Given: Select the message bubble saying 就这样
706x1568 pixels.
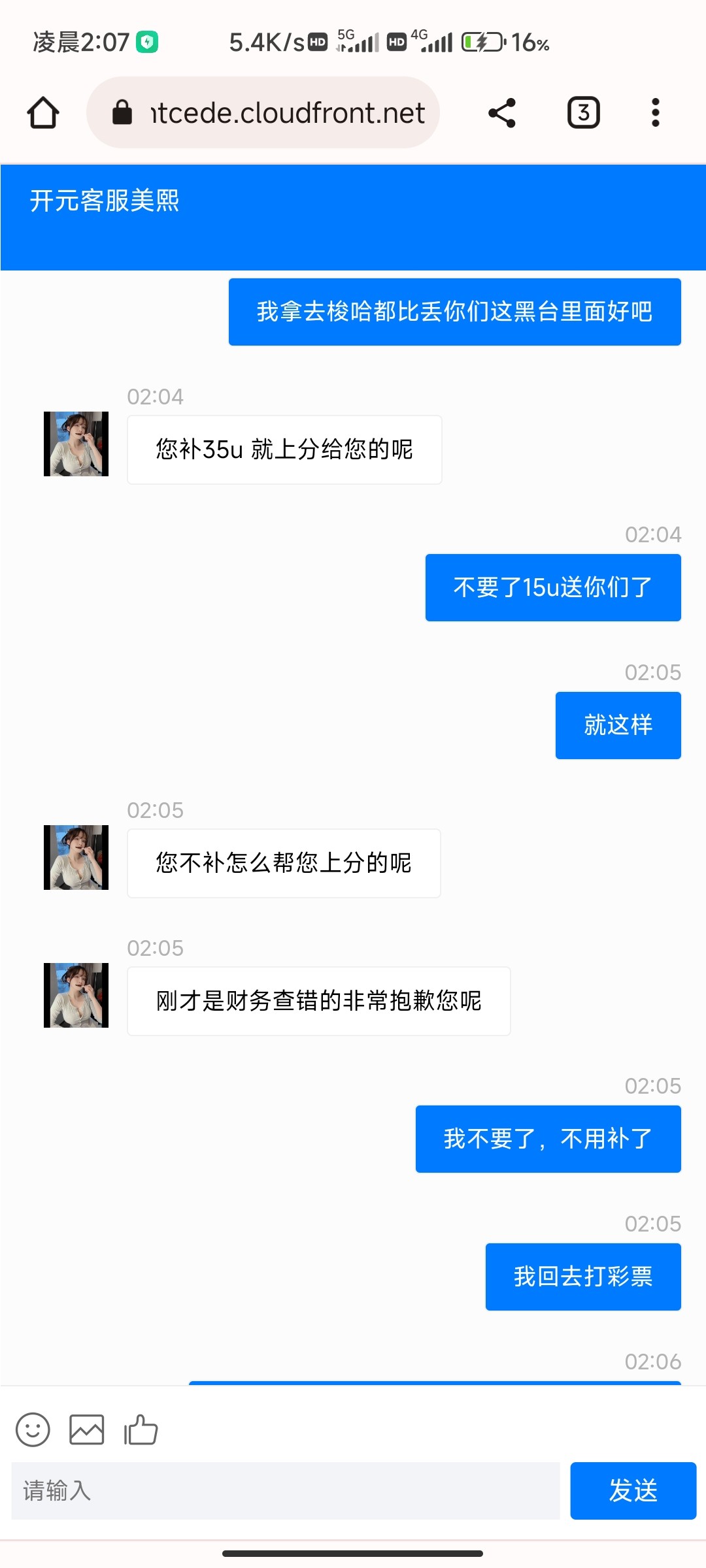Looking at the screenshot, I should (617, 725).
